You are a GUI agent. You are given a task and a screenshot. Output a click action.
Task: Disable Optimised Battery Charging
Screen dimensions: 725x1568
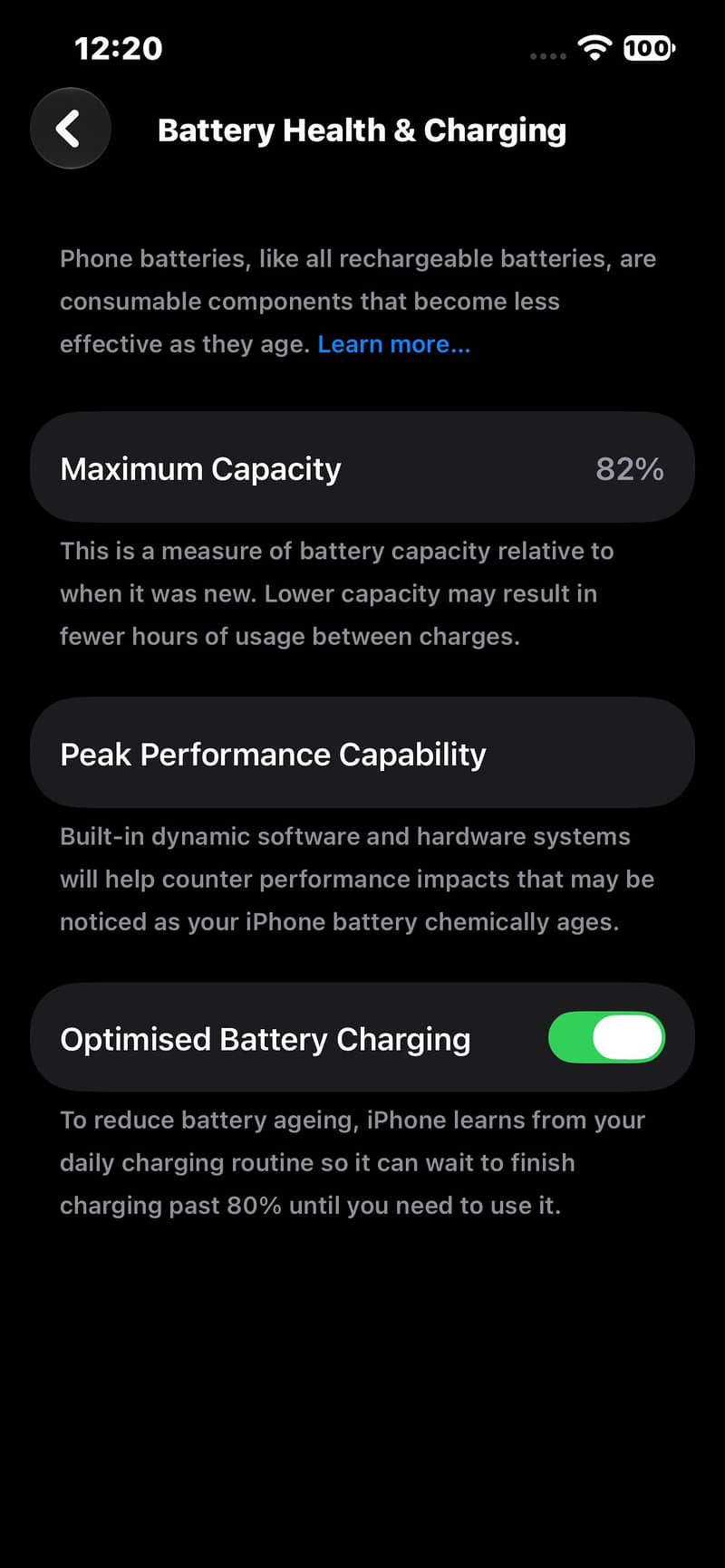[606, 1038]
